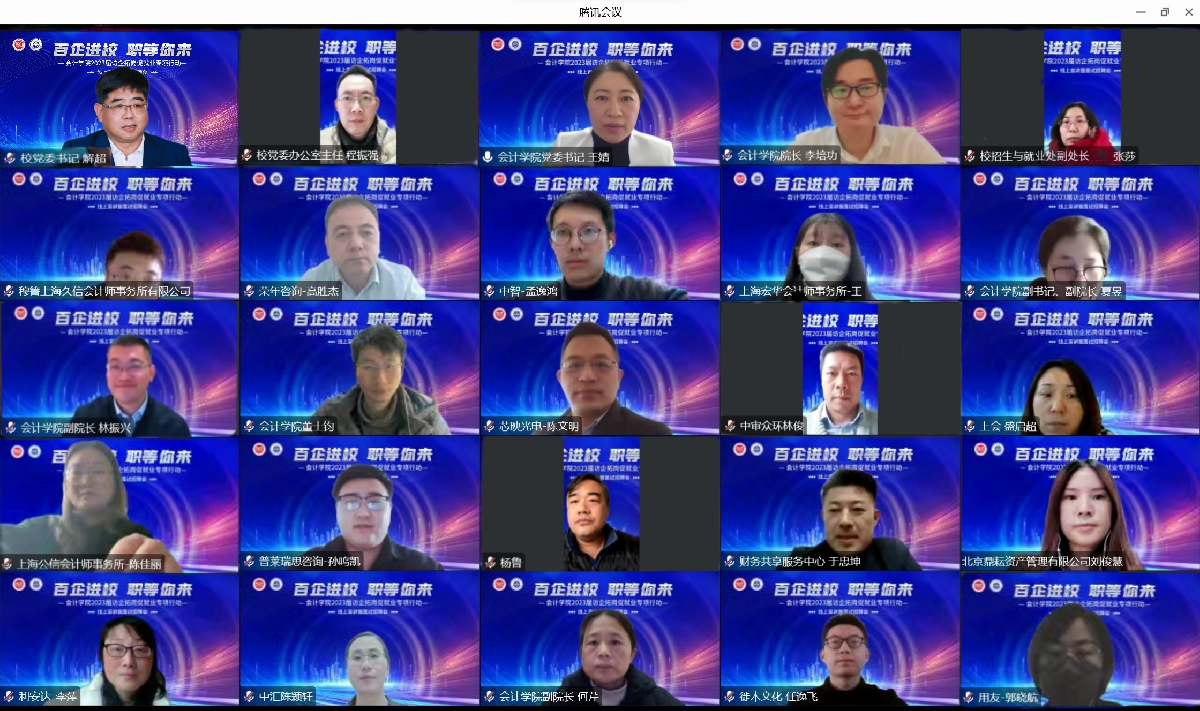This screenshot has width=1200, height=711.
Task: Open the video tile of 会计学院党委书记 王婧
Action: pyautogui.click(x=599, y=97)
